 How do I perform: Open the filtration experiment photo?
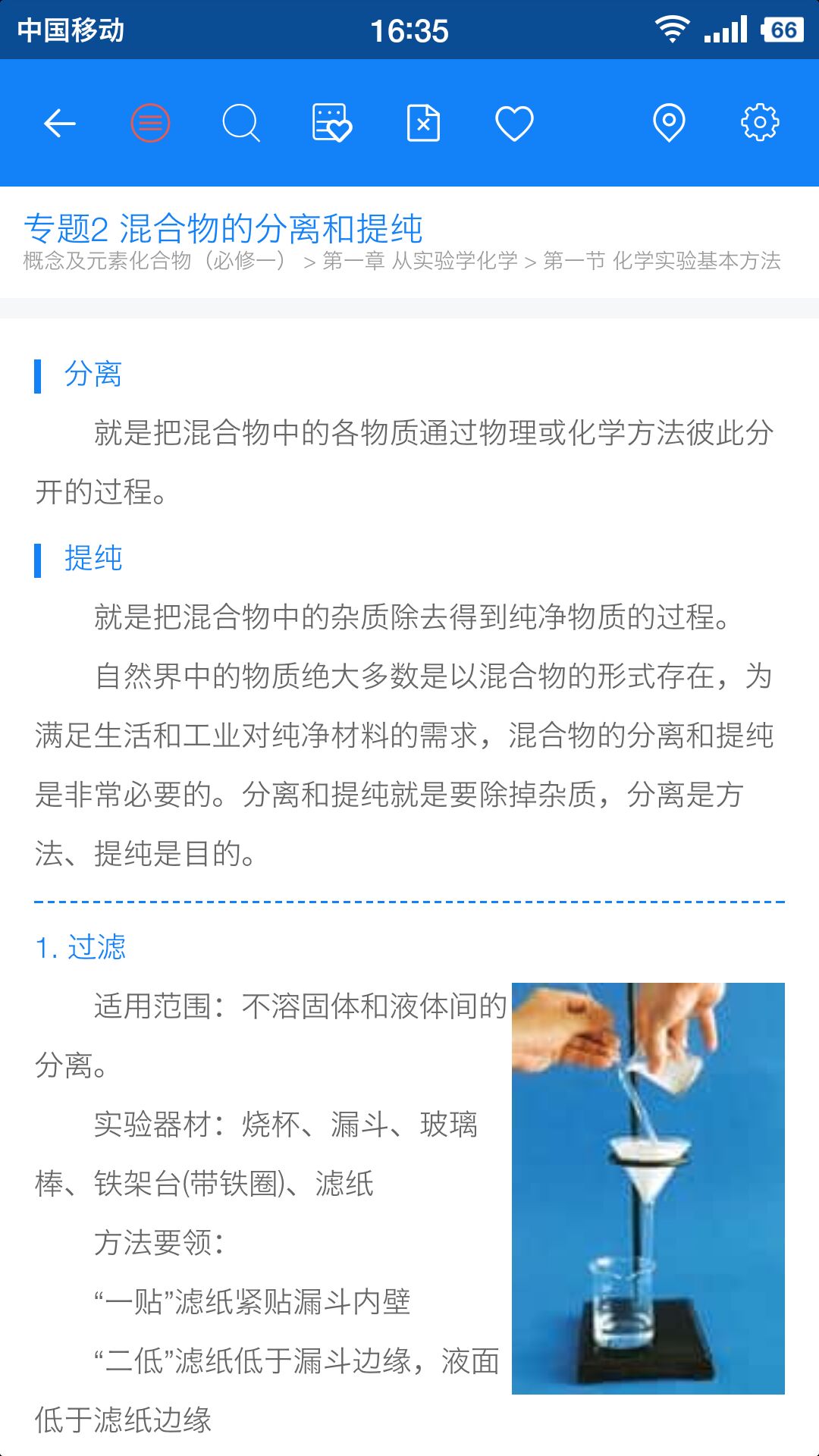(648, 1188)
